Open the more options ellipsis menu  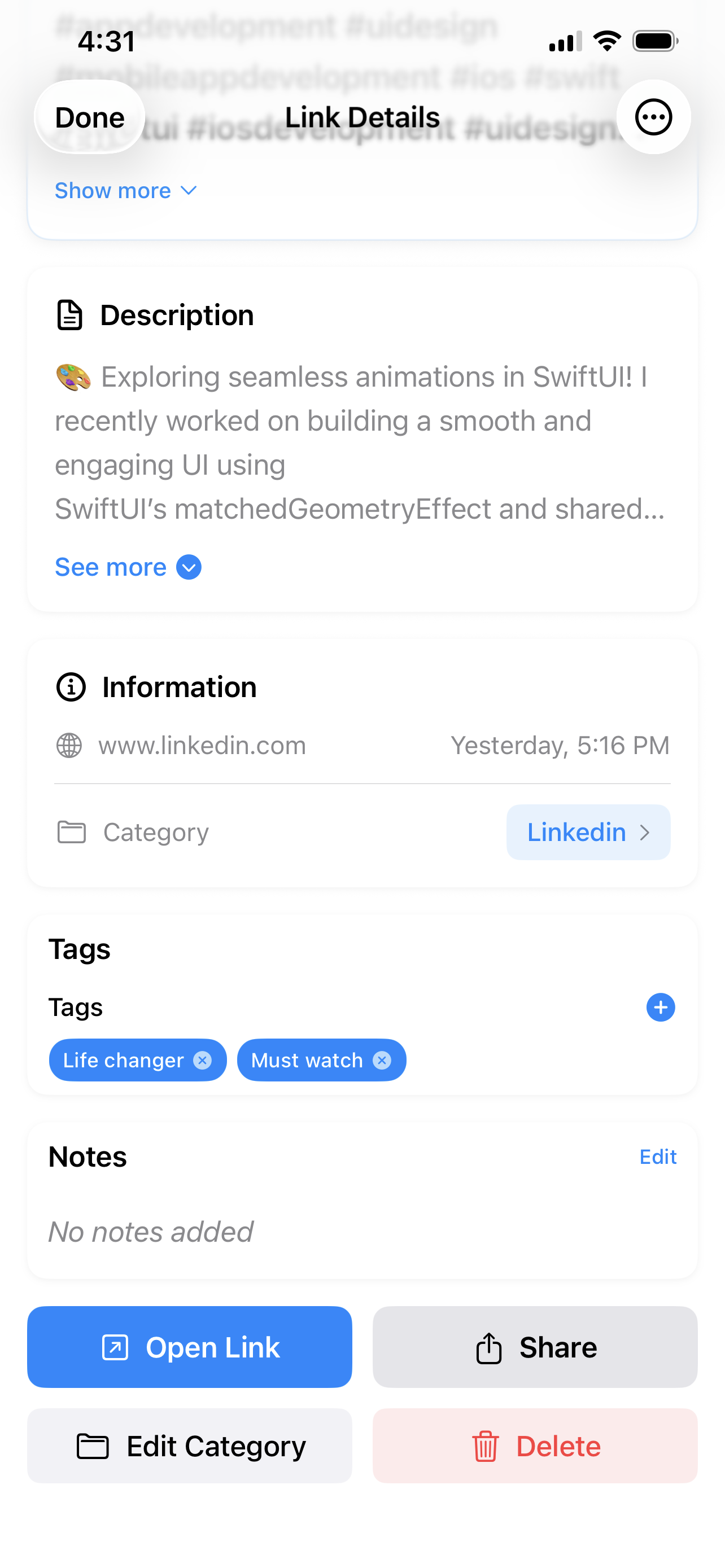[x=653, y=117]
